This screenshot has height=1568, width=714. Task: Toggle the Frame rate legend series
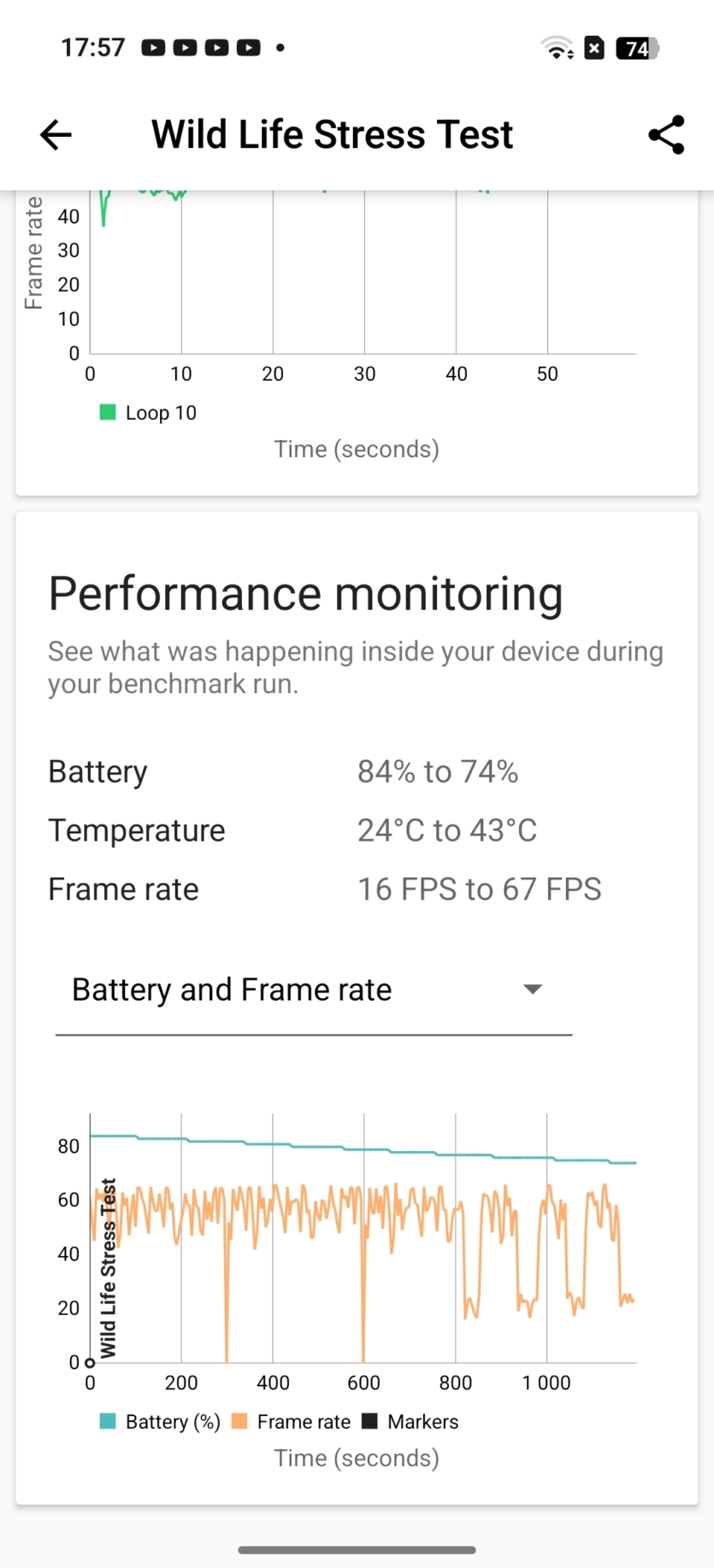(292, 1421)
